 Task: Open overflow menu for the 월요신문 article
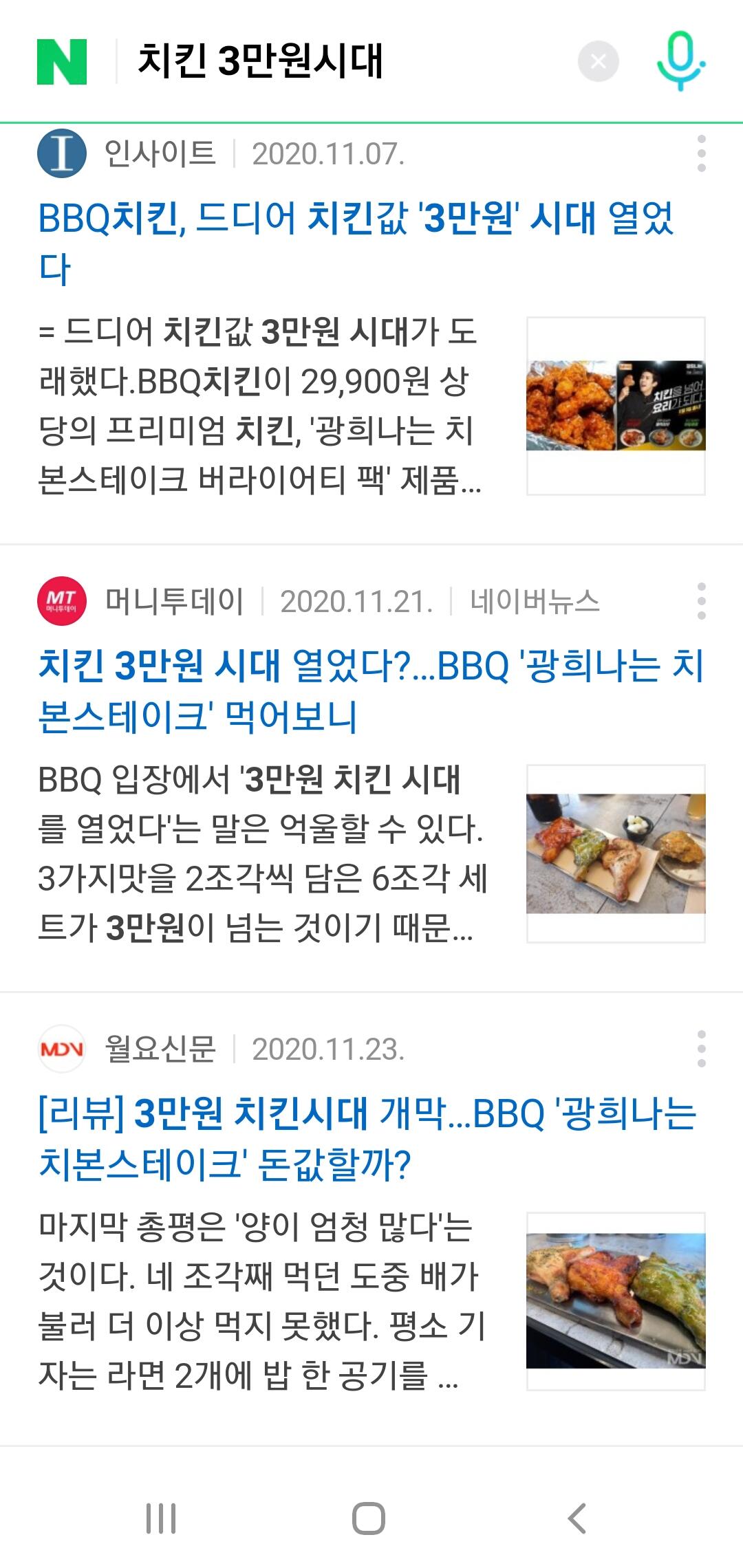coord(701,1049)
